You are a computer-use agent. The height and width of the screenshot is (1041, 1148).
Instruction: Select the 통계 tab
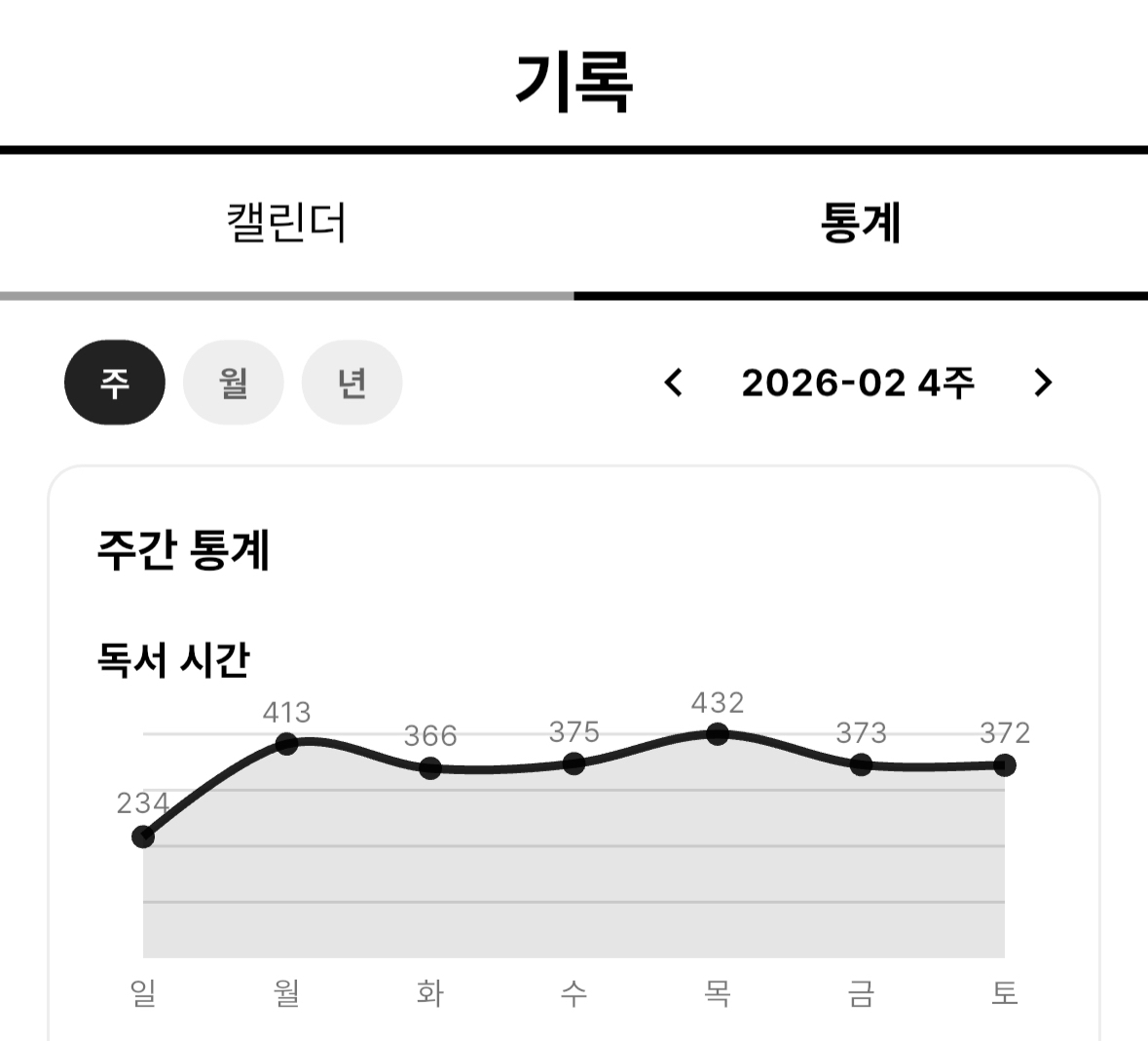tap(861, 223)
